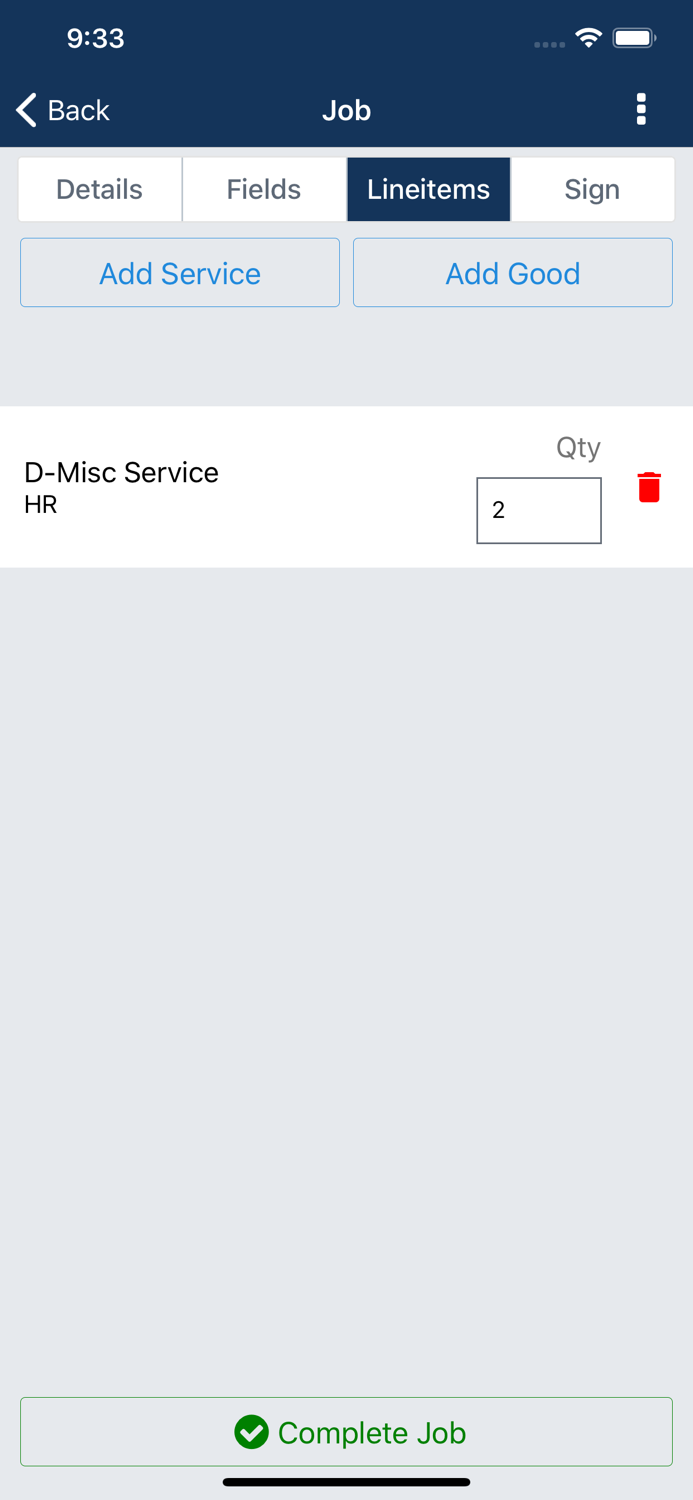Open the three-dot overflow menu
Image resolution: width=693 pixels, height=1500 pixels.
point(641,110)
